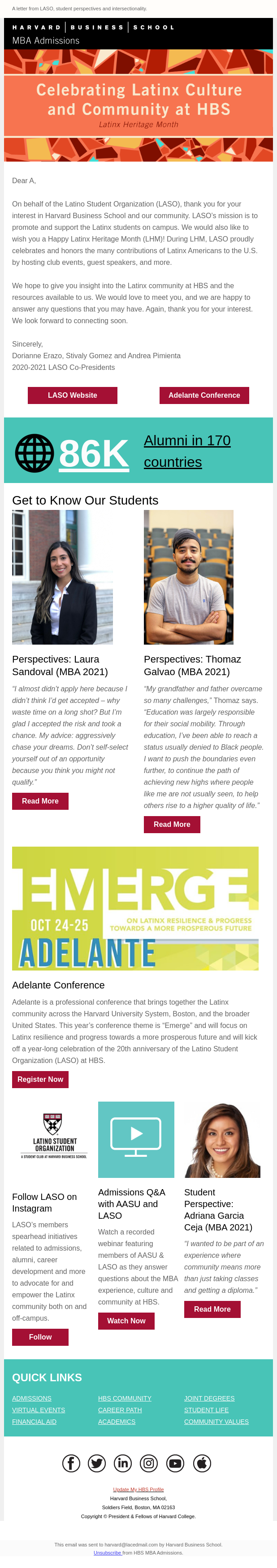Open the YouTube icon
277x1568 pixels.
(x=175, y=1463)
